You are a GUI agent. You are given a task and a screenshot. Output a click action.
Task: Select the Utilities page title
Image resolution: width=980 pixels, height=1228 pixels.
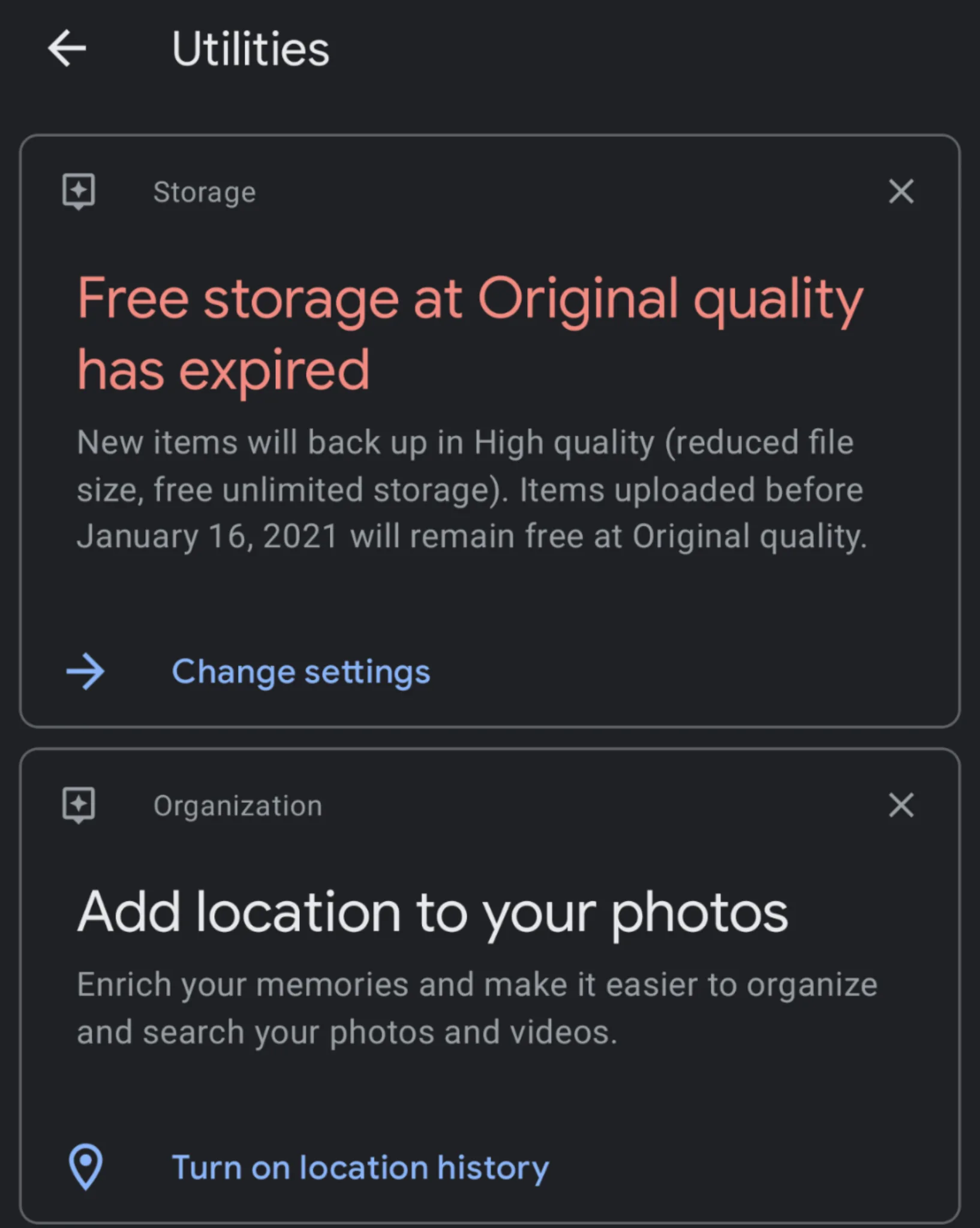coord(251,49)
